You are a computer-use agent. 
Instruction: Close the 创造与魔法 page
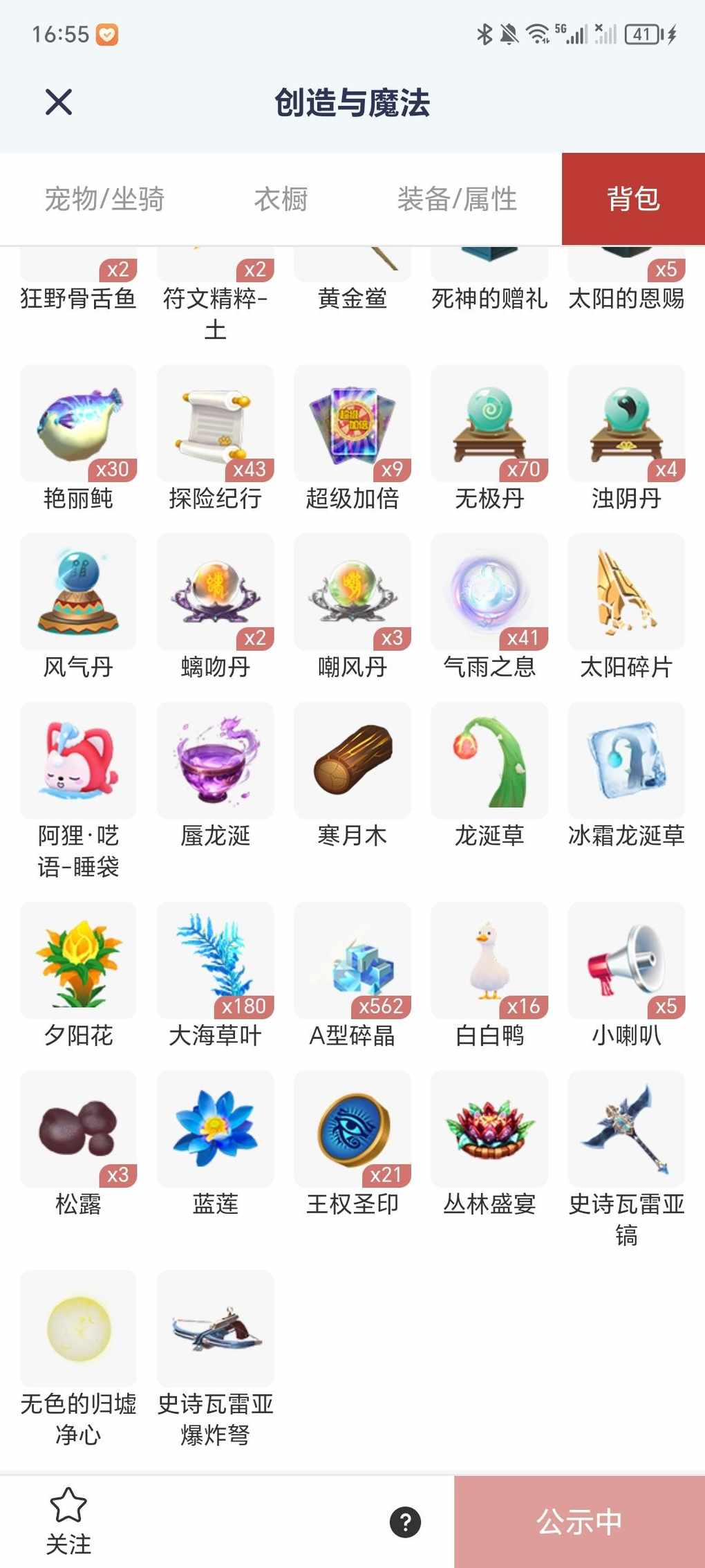pos(59,102)
